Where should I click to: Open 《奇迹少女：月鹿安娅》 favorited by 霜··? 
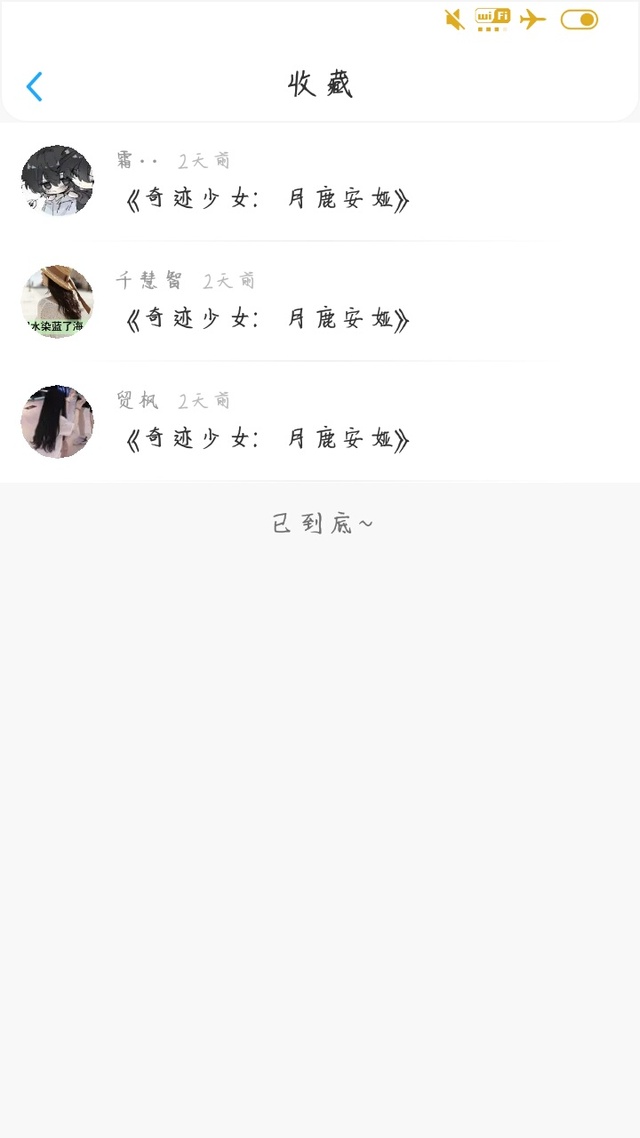pos(267,201)
